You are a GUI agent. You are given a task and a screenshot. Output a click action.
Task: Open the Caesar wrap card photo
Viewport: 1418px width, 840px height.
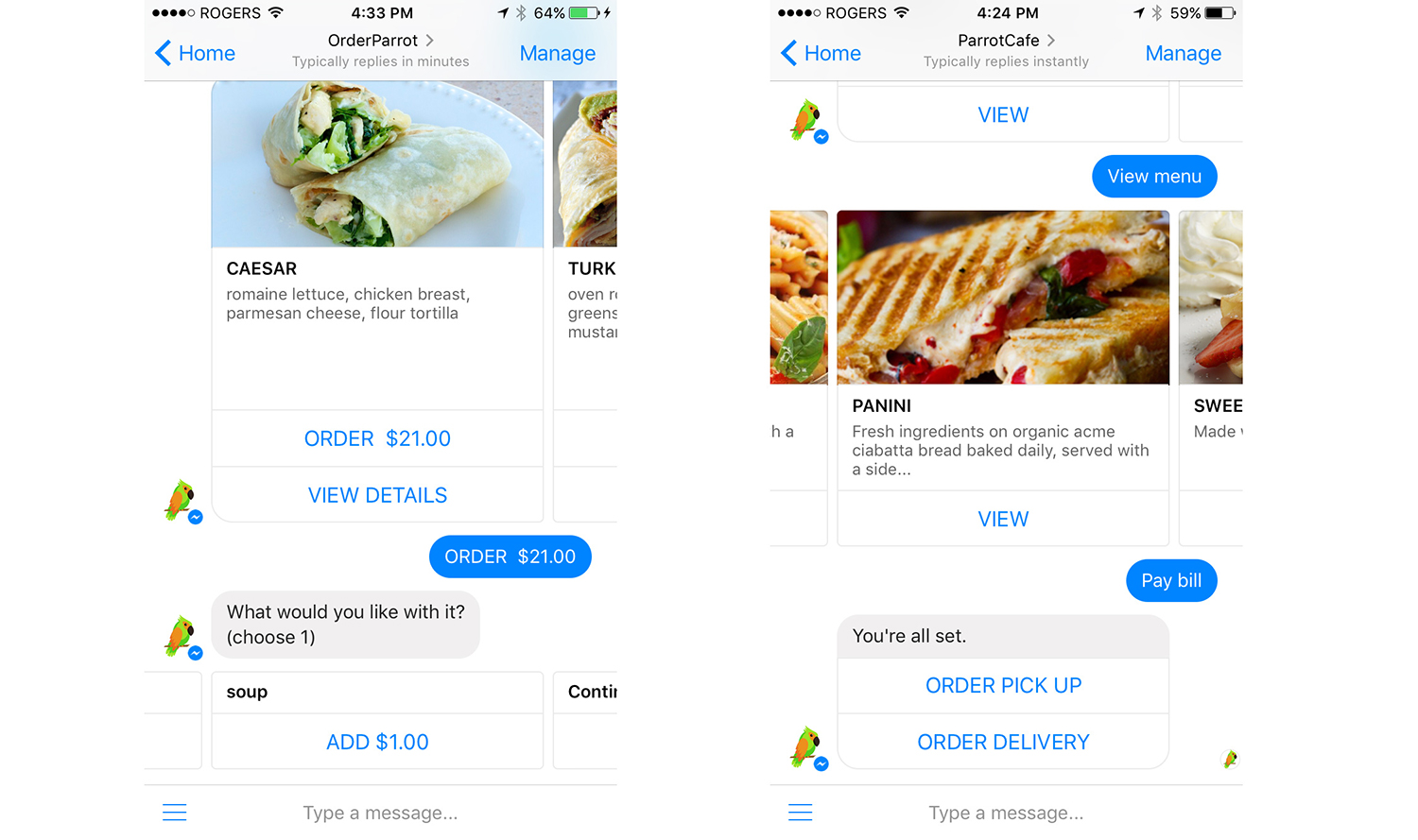[x=377, y=163]
